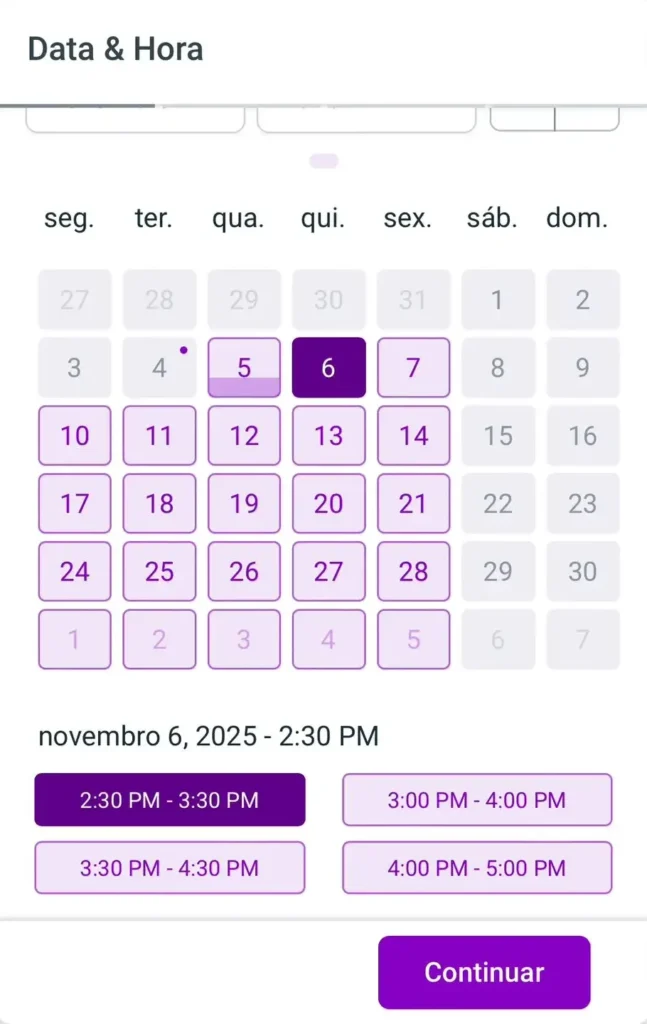Pick November 20 in the calendar
647x1024 pixels.
click(x=329, y=503)
